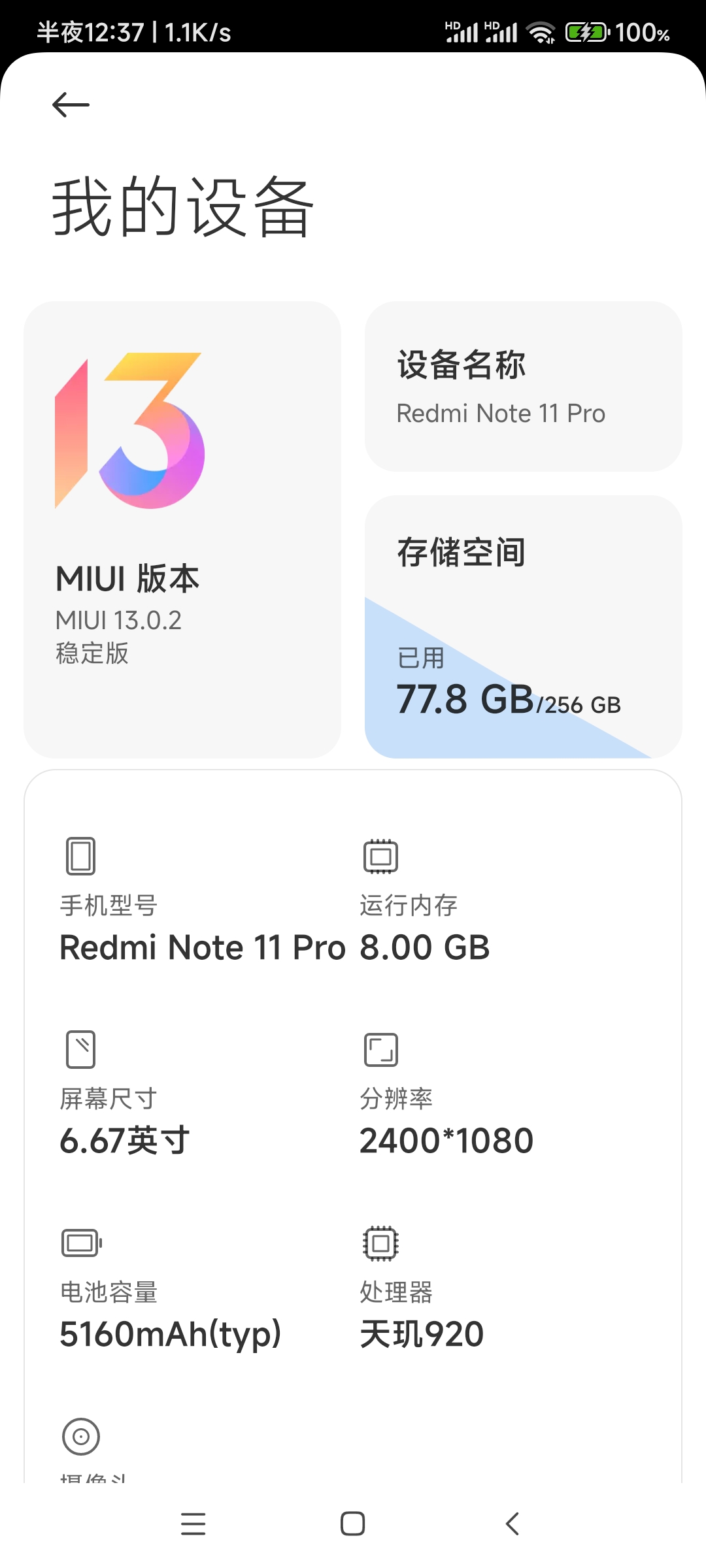The width and height of the screenshot is (706, 1568).
Task: Open the 设备名称 Redmi Note 11 Pro card
Action: click(524, 386)
